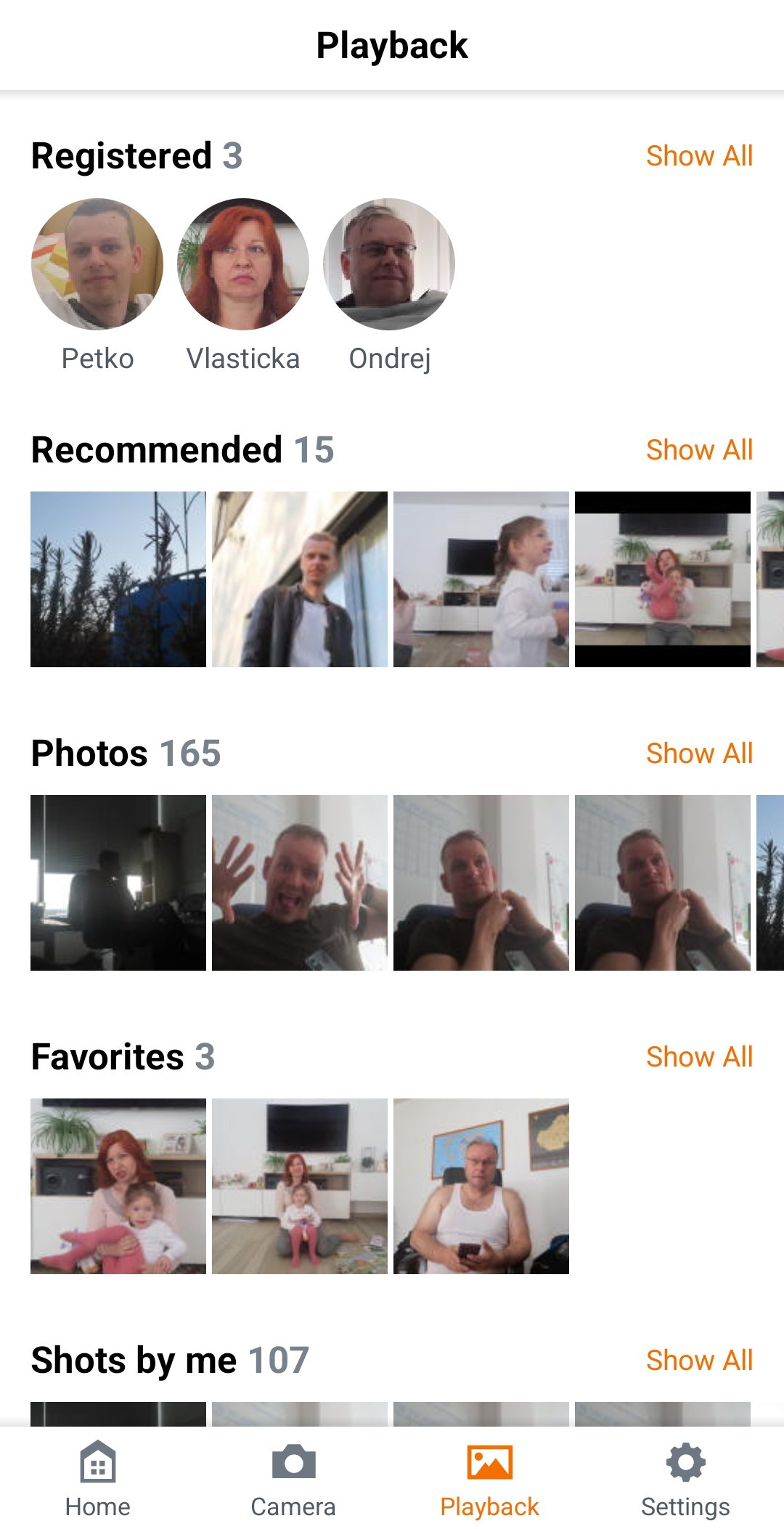Screen dimensions: 784x1529
Task: Switch to the Home tab
Action: [98, 1478]
